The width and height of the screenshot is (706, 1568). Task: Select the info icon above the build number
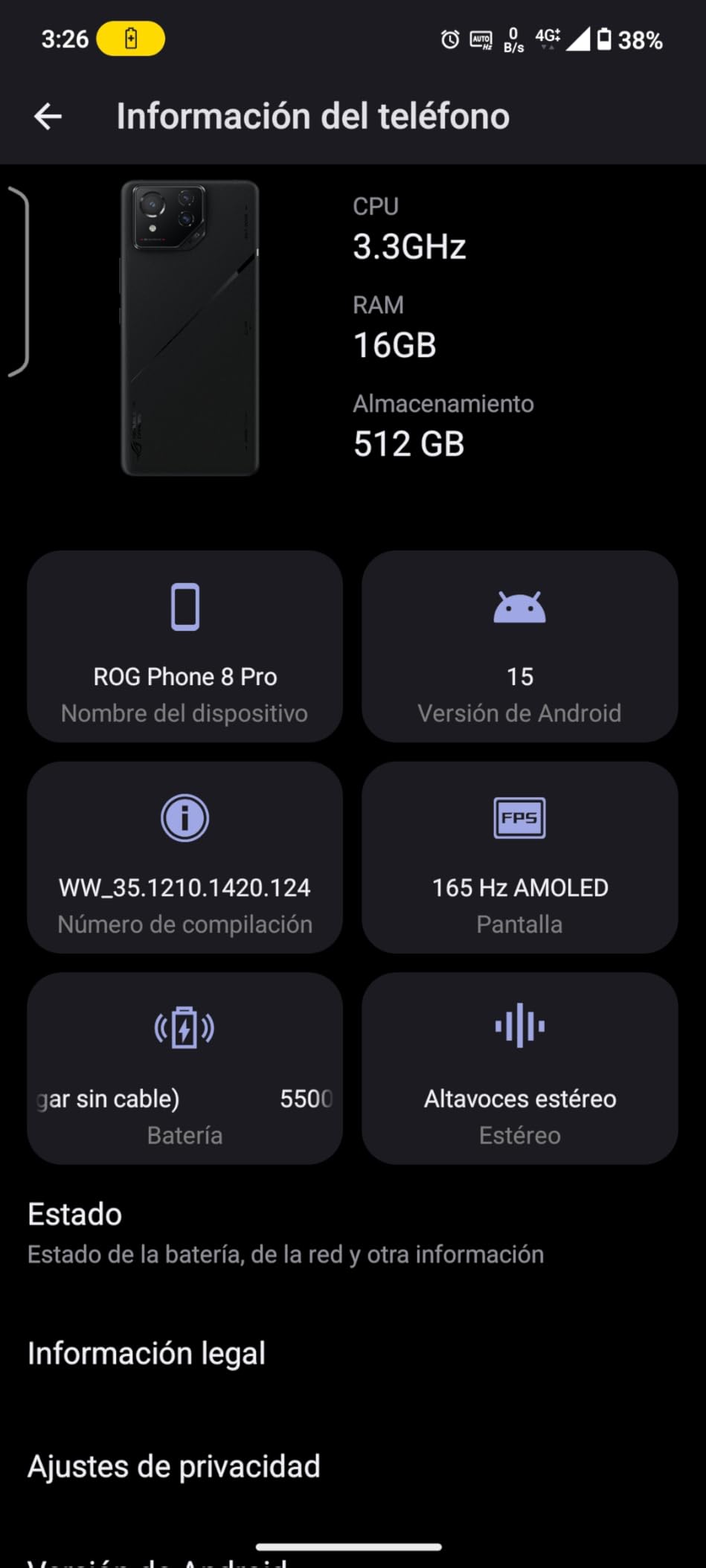184,816
